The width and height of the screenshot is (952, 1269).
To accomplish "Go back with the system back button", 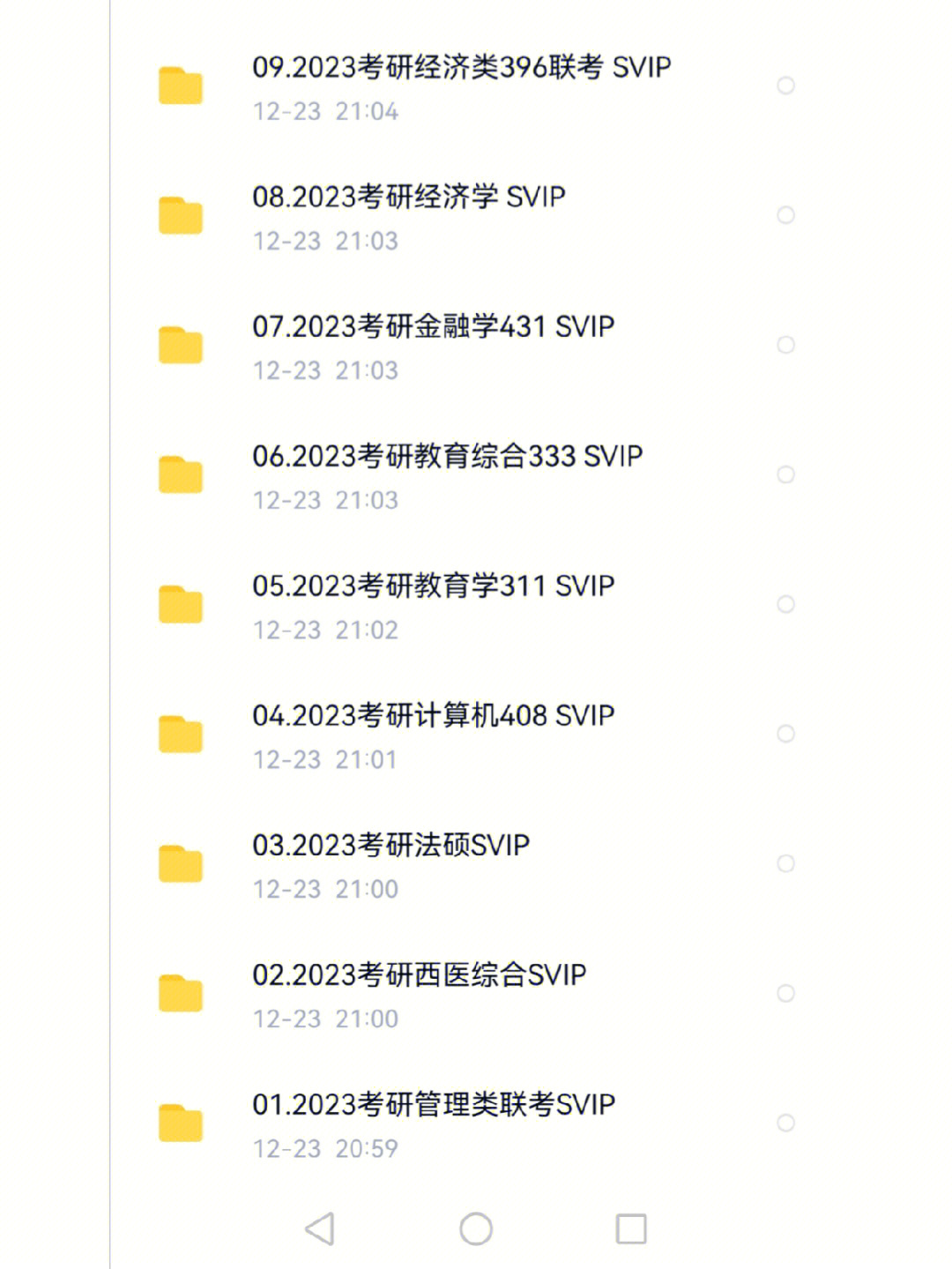I will [x=320, y=1228].
